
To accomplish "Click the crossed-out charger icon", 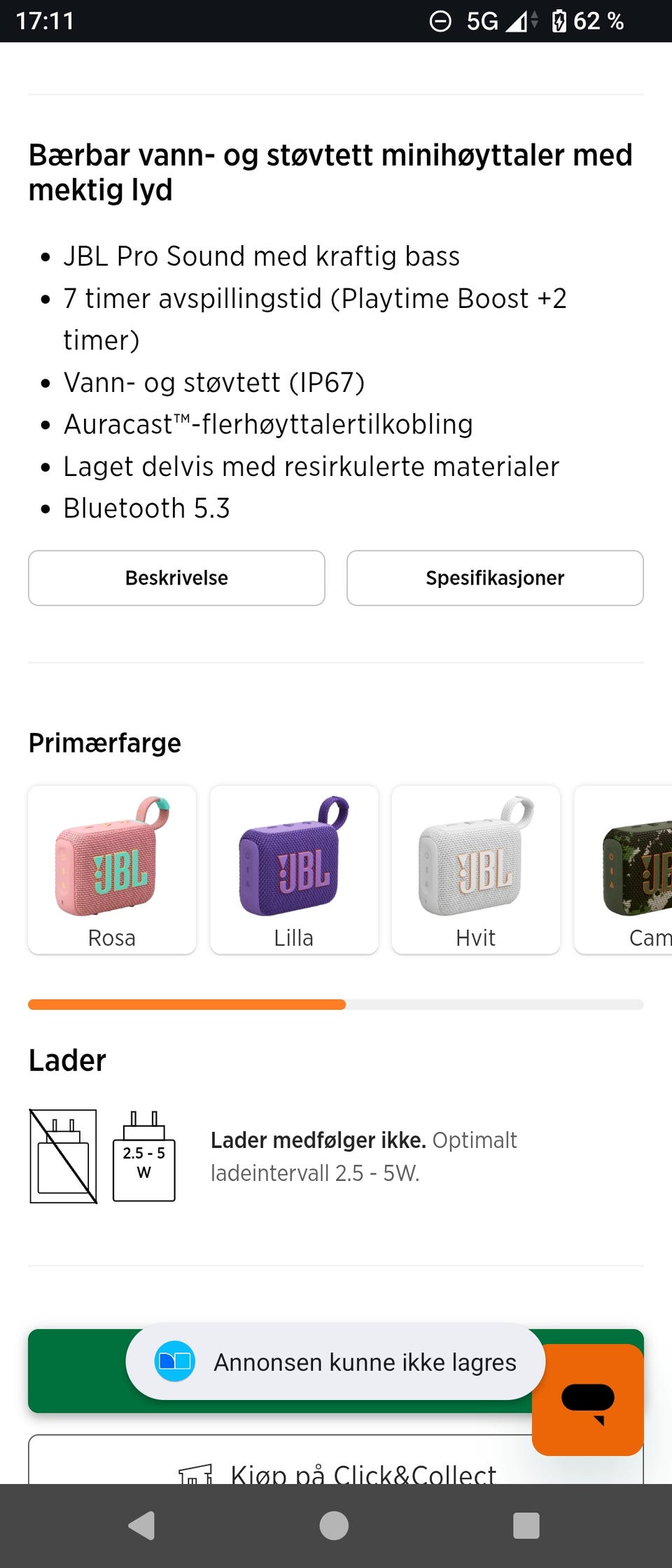I will point(62,1156).
